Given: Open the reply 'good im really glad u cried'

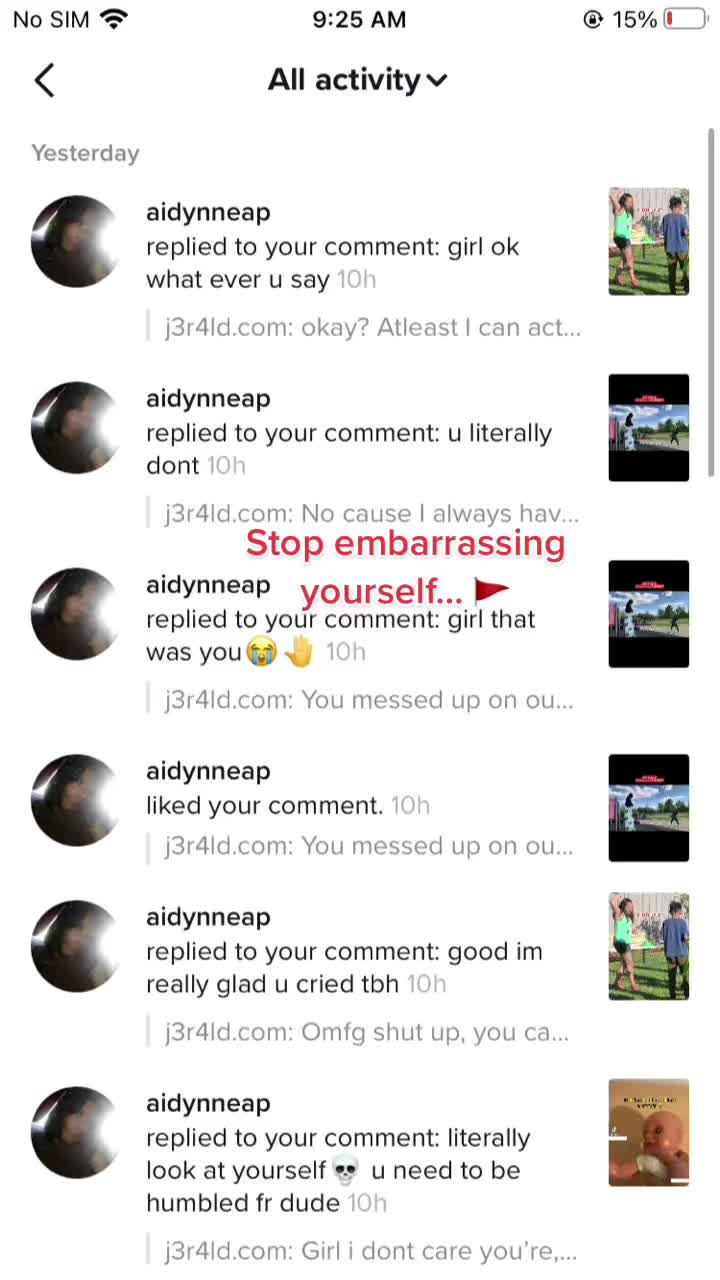Looking at the screenshot, I should 344,967.
